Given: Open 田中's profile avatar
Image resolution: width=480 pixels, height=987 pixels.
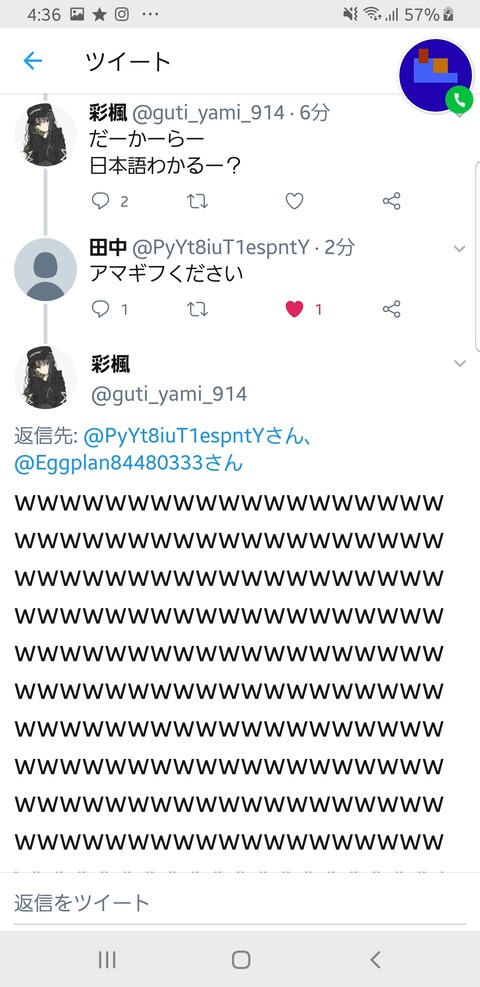Looking at the screenshot, I should click(45, 269).
